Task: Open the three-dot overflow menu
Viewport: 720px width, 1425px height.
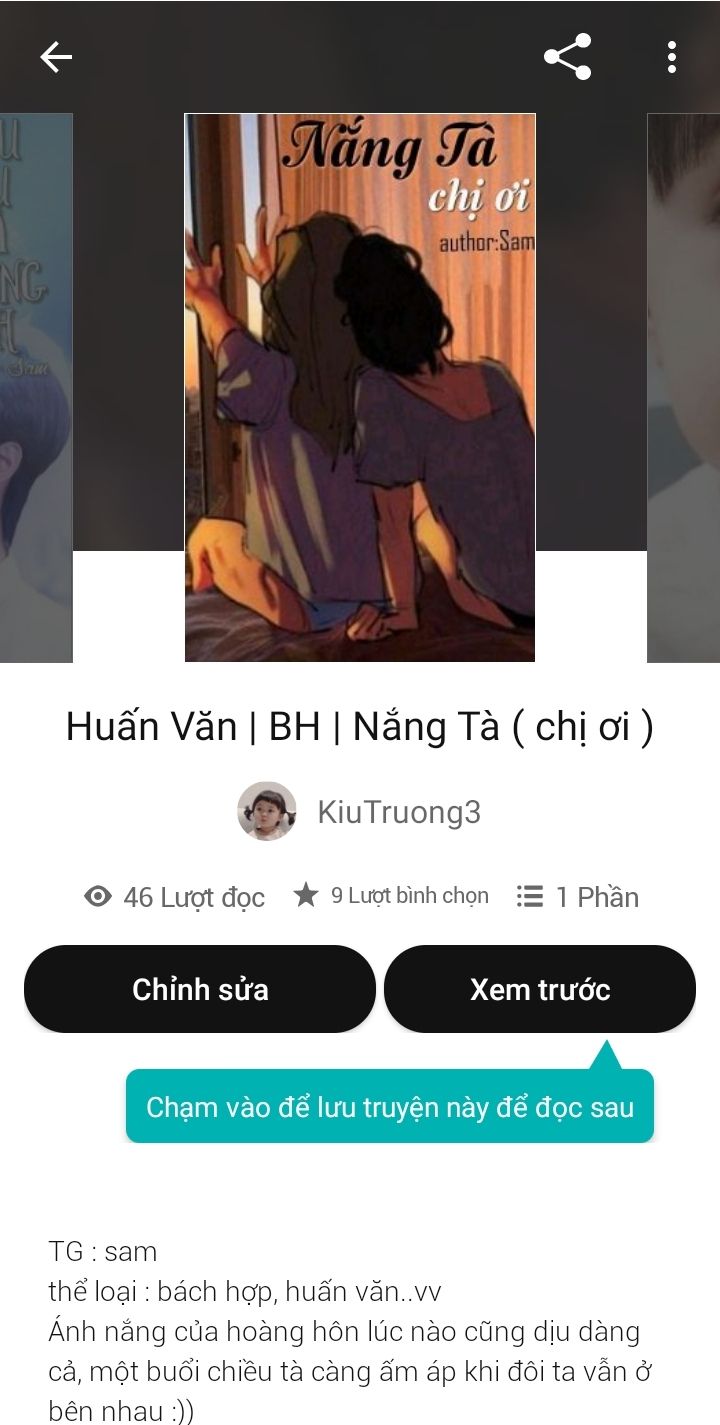Action: (672, 58)
